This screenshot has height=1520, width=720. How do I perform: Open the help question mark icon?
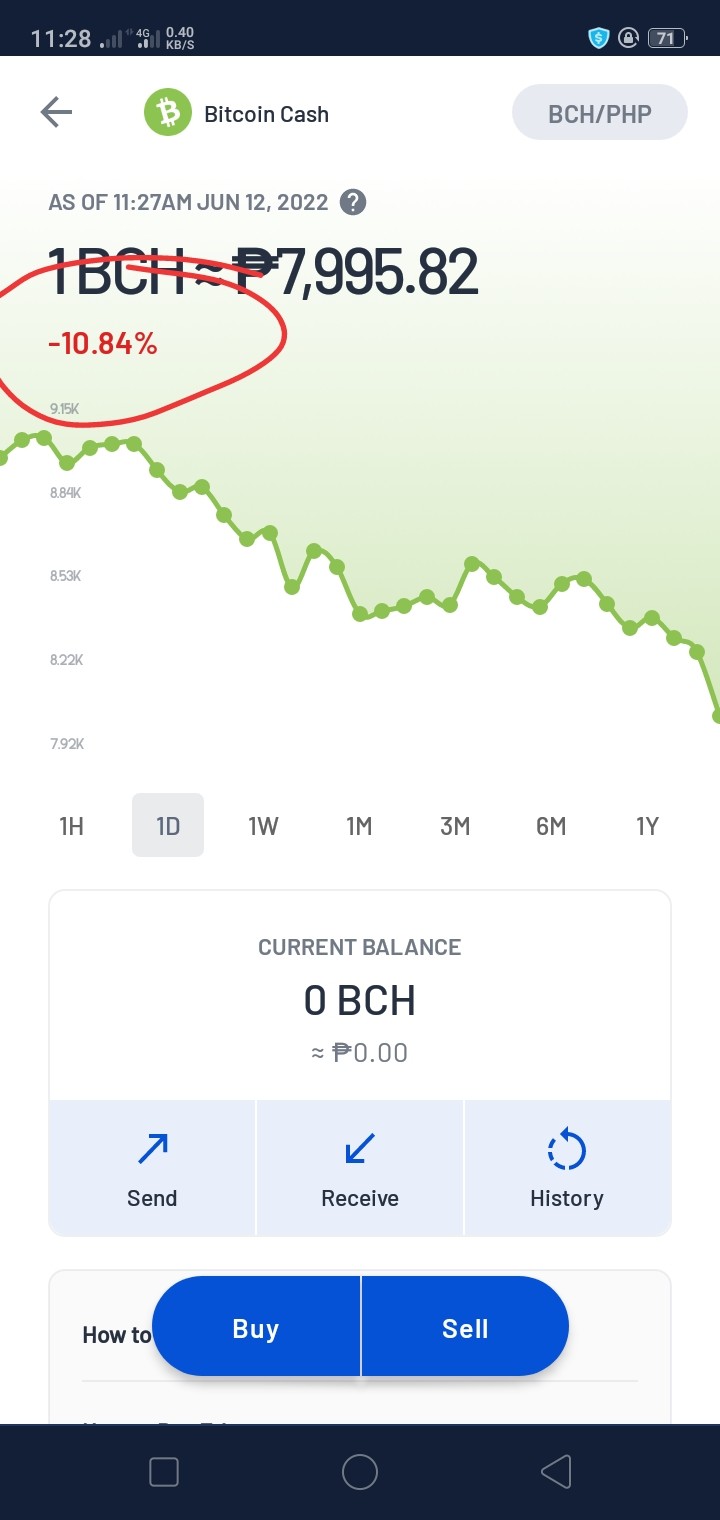pyautogui.click(x=353, y=202)
